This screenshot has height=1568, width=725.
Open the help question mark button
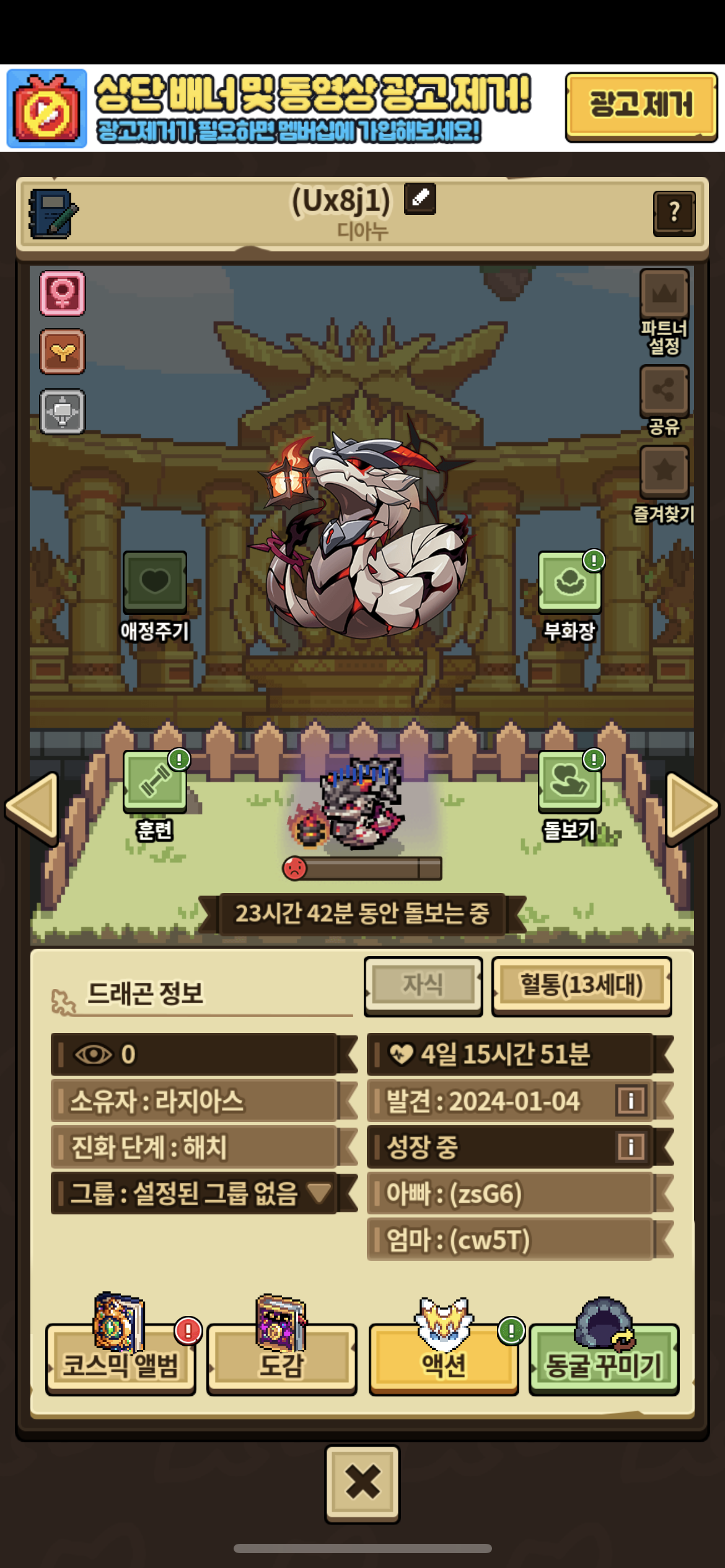tap(674, 213)
